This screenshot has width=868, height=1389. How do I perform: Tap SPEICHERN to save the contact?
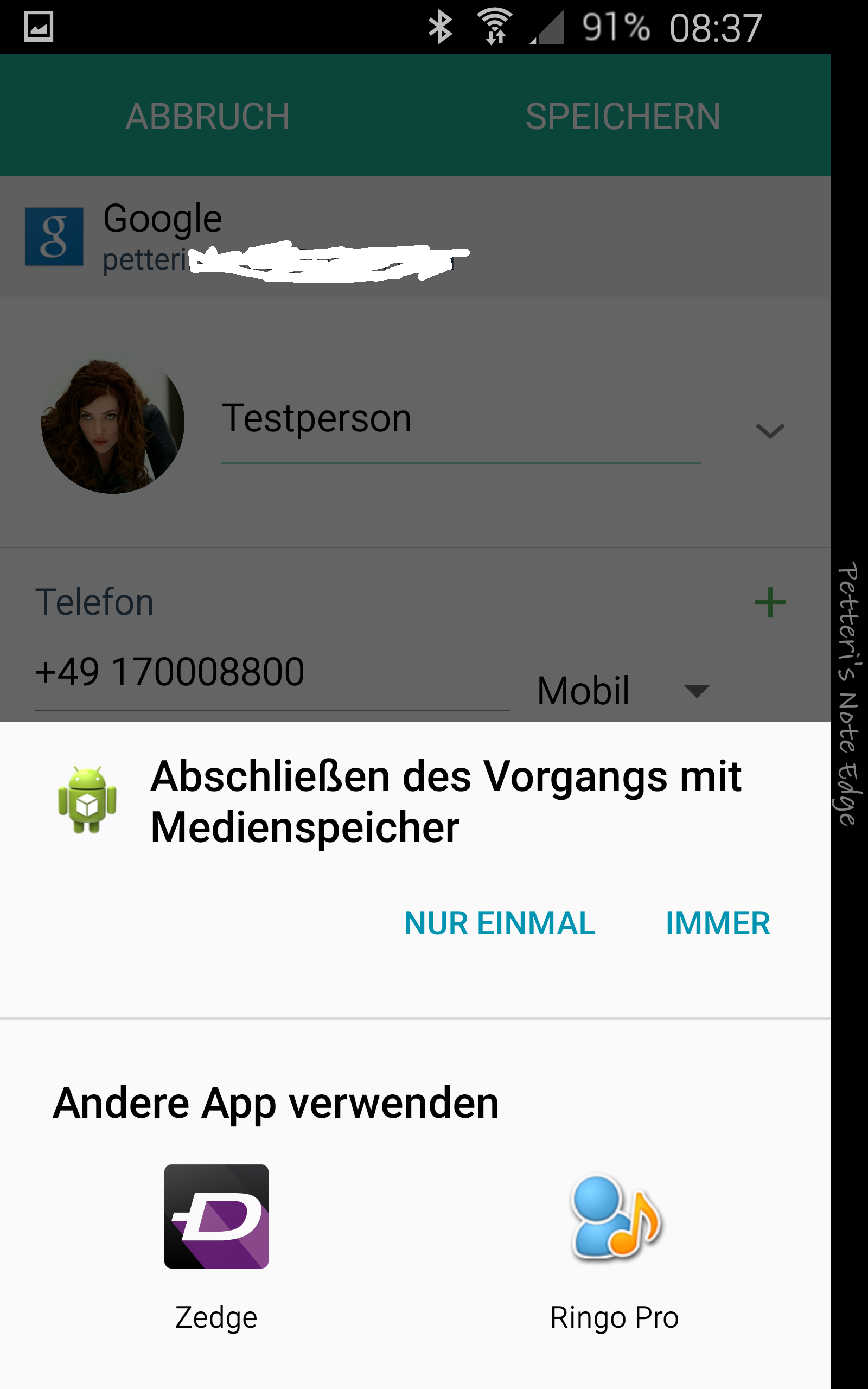pyautogui.click(x=623, y=116)
